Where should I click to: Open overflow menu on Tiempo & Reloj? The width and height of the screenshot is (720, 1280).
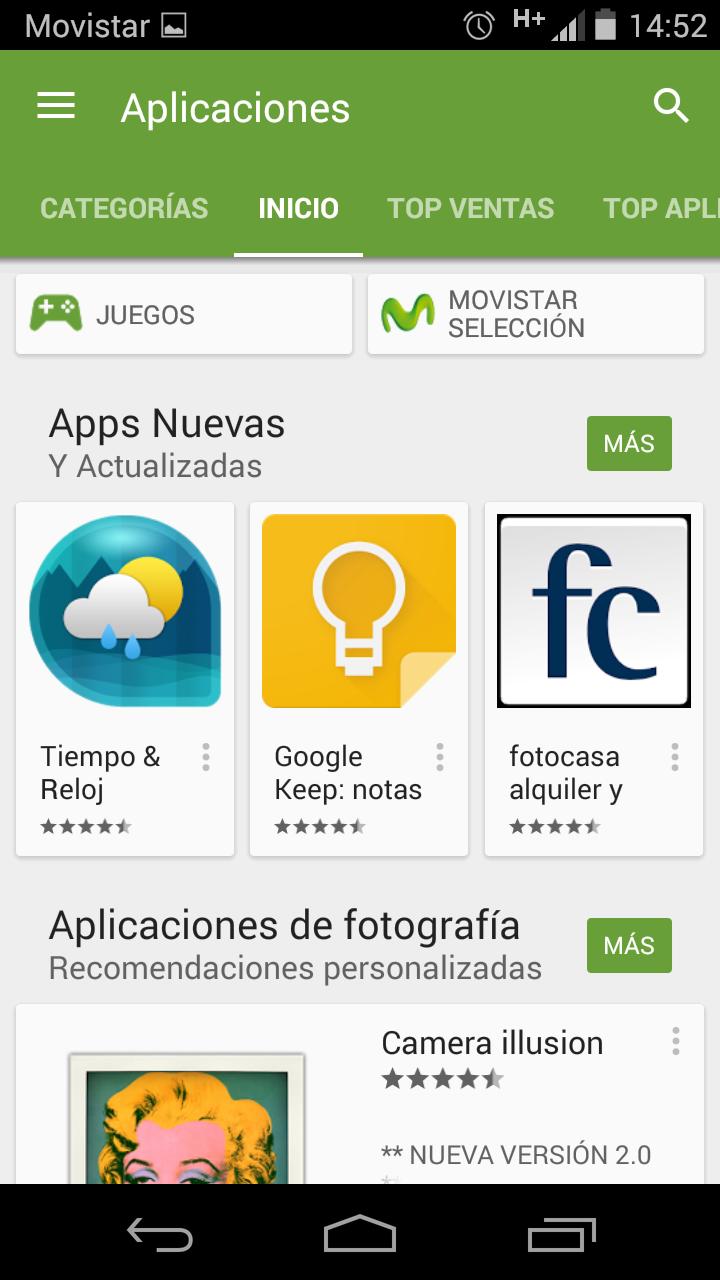(x=206, y=757)
